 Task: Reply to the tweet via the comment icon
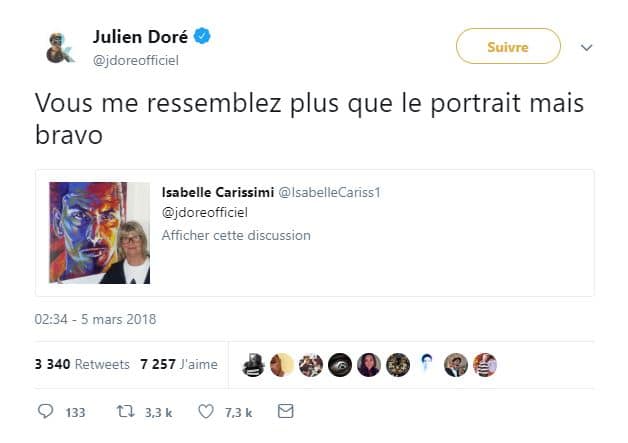click(x=45, y=412)
